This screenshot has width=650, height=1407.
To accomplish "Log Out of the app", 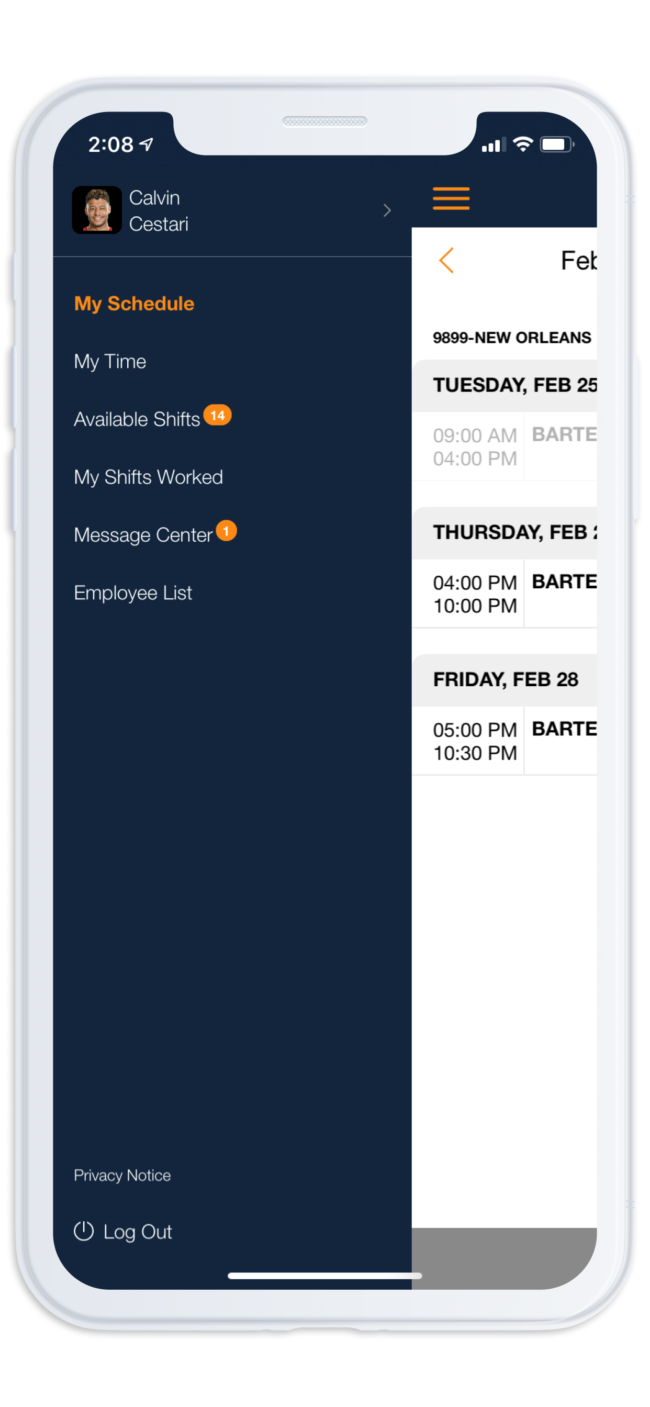I will coord(123,1232).
